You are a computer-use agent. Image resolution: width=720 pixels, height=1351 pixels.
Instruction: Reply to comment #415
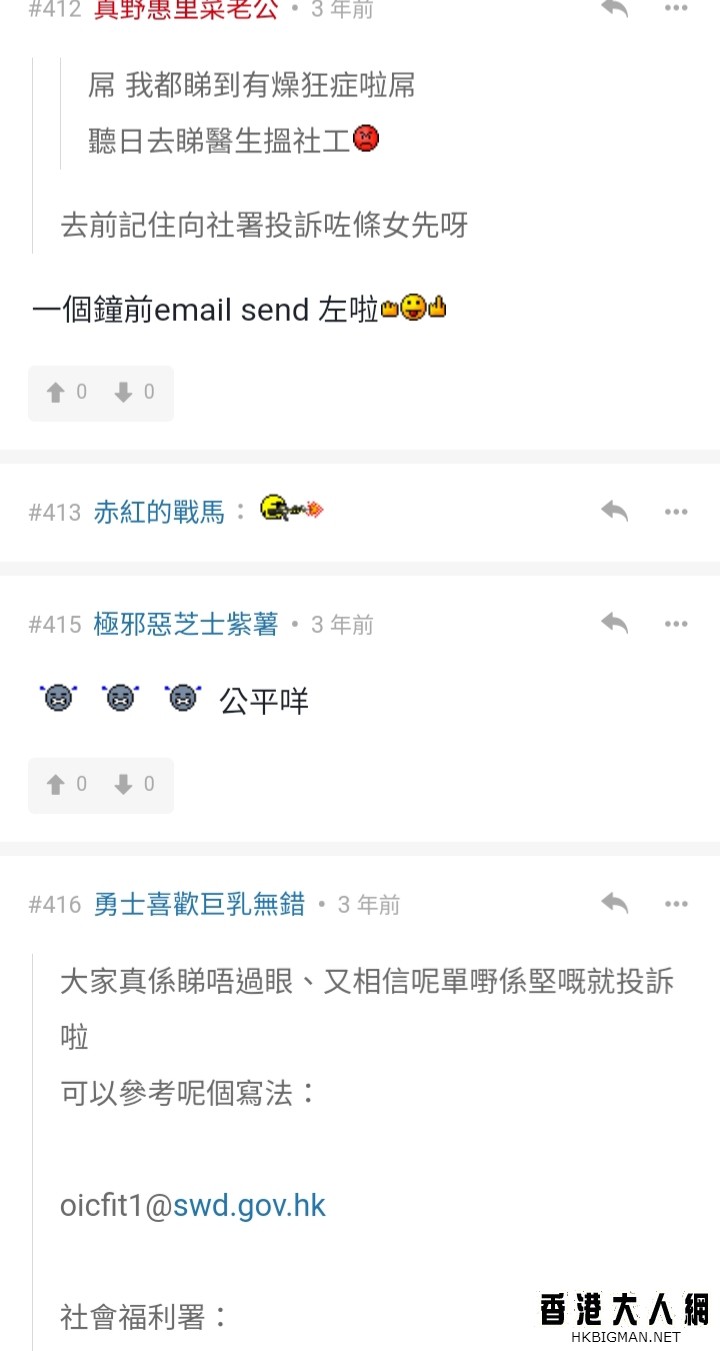614,623
